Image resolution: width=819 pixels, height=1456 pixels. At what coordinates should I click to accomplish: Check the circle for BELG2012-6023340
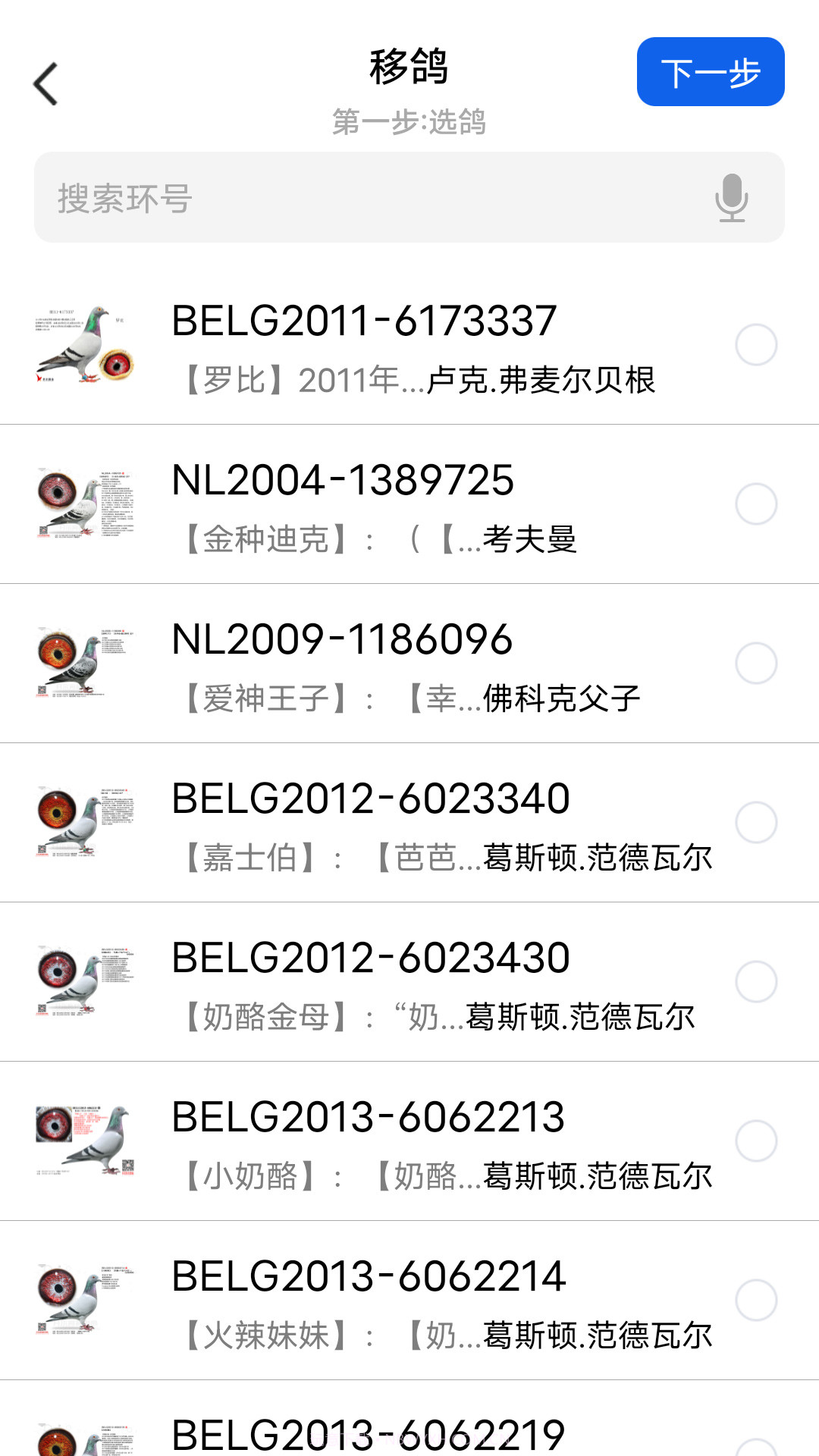tap(755, 821)
